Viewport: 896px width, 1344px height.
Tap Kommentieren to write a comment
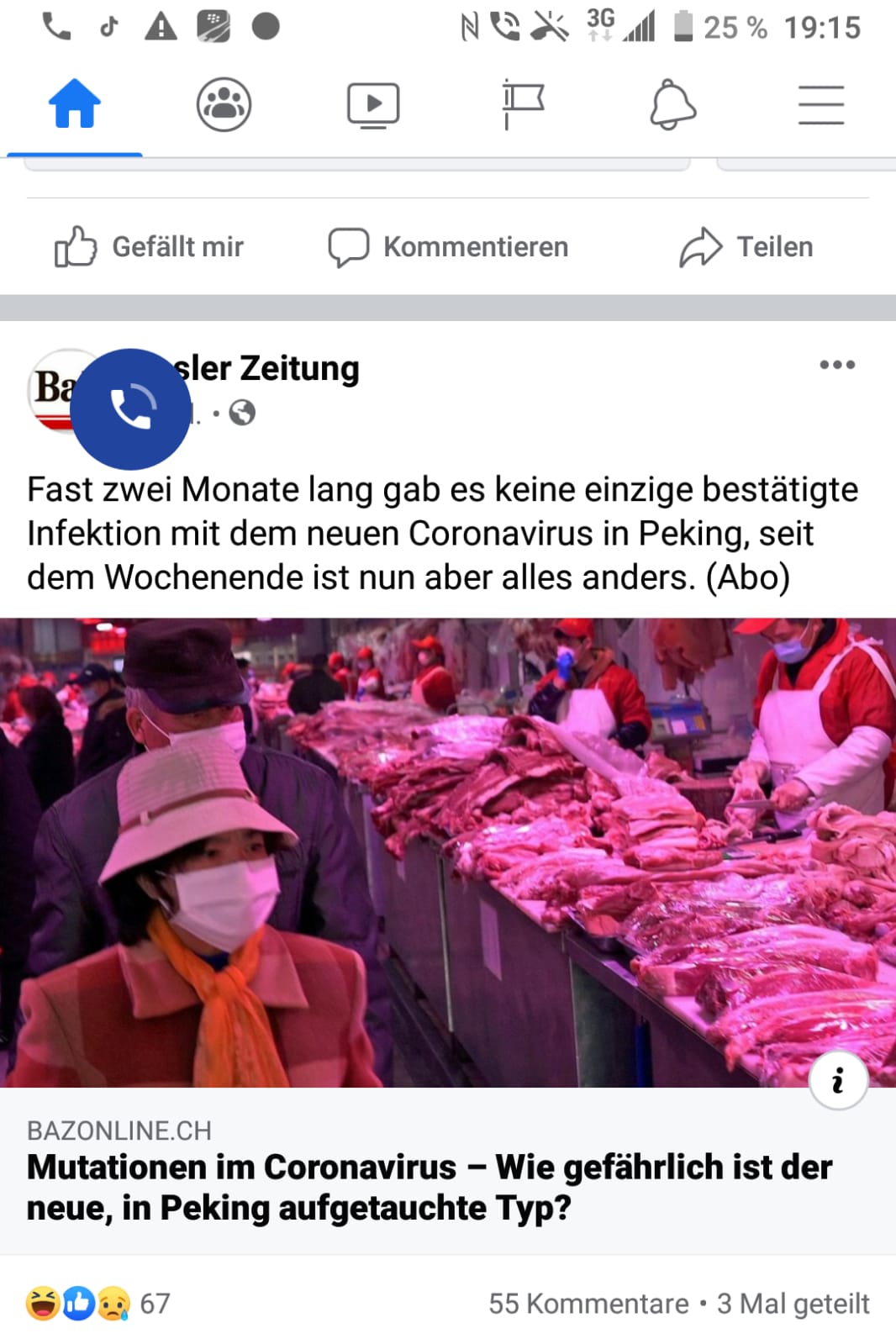[x=449, y=247]
